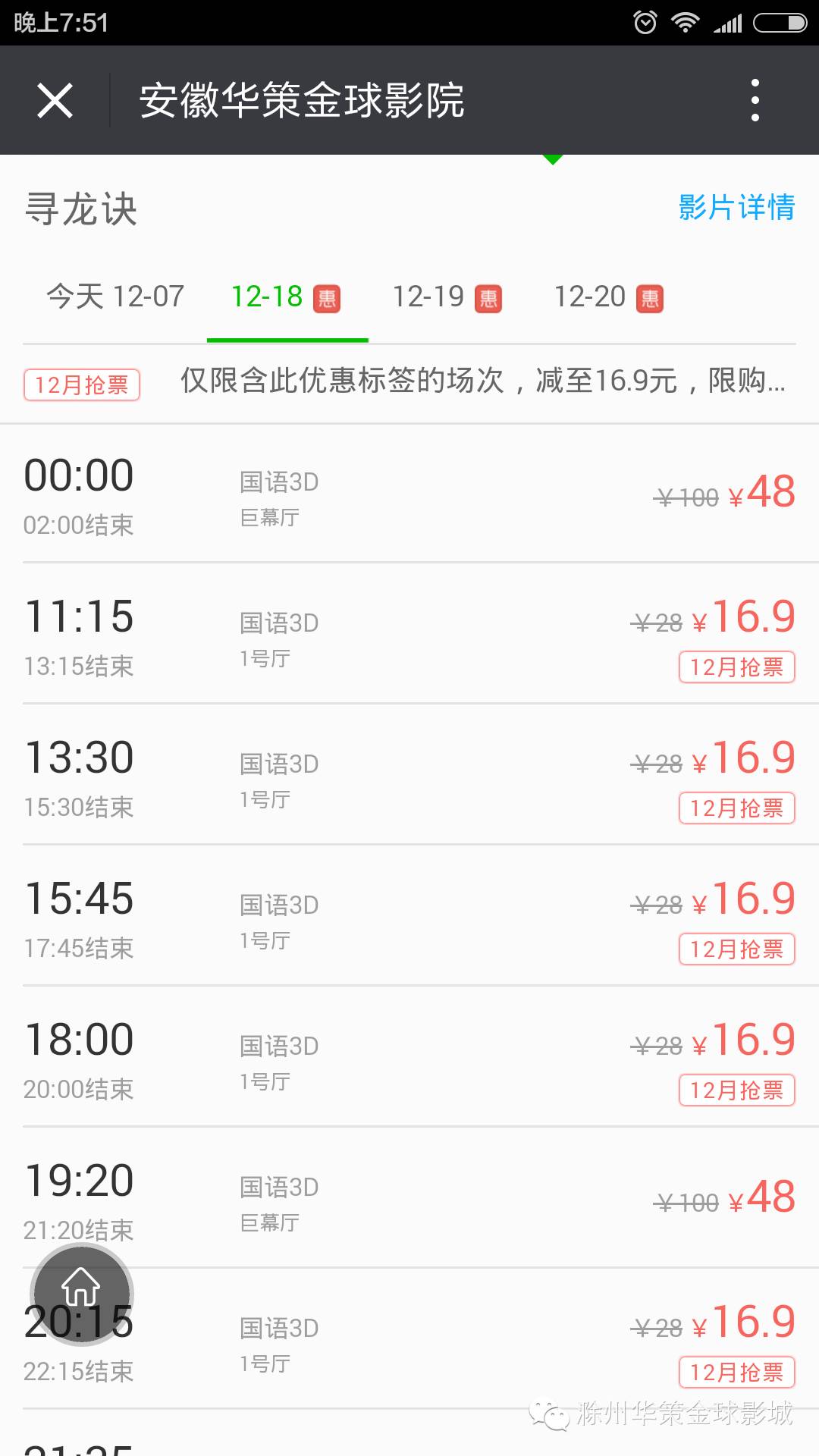Switch to 今天 12-07 date tab
The height and width of the screenshot is (1456, 819).
[x=115, y=297]
